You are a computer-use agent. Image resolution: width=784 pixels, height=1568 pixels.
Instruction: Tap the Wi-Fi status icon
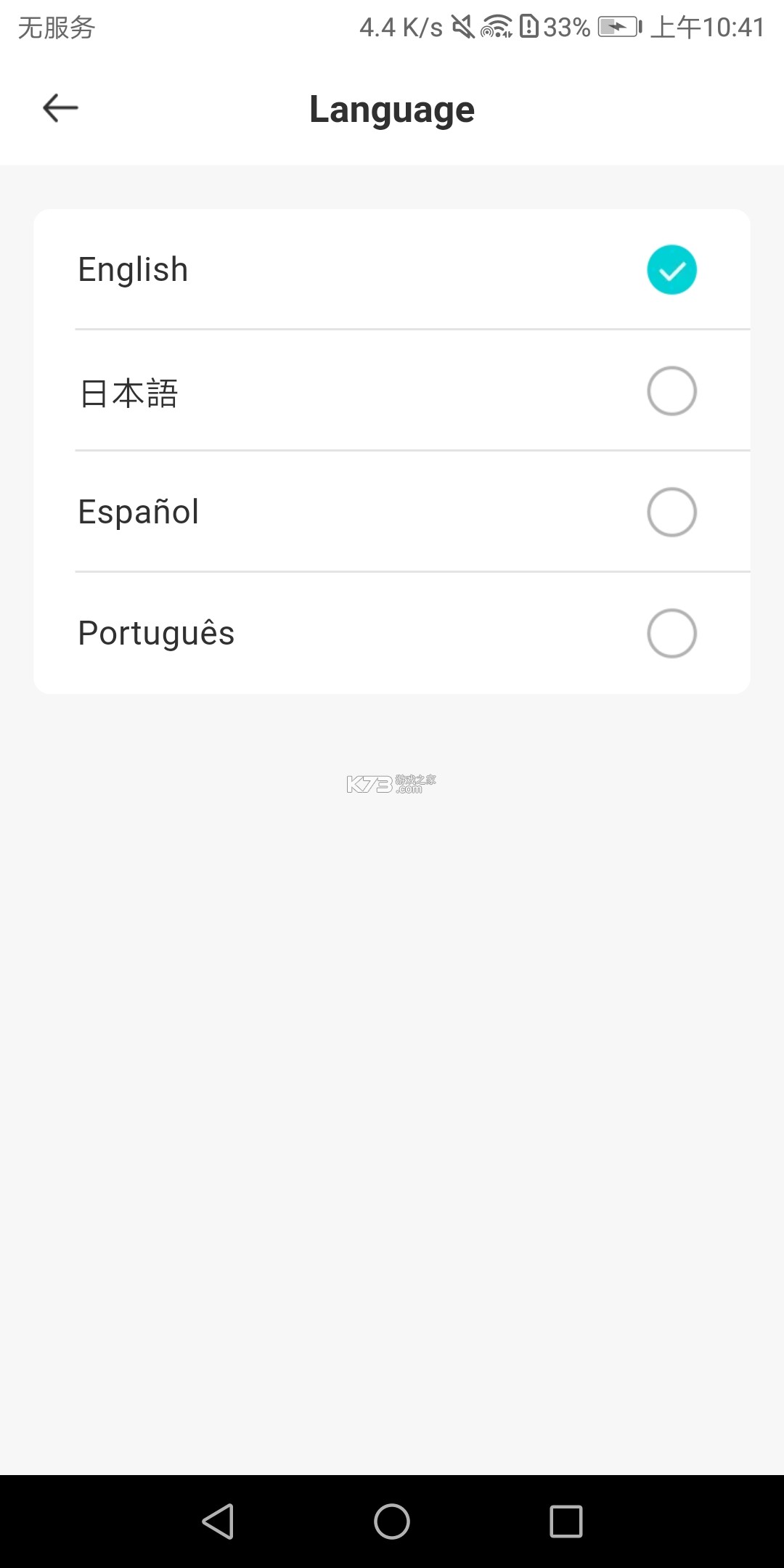[x=497, y=28]
